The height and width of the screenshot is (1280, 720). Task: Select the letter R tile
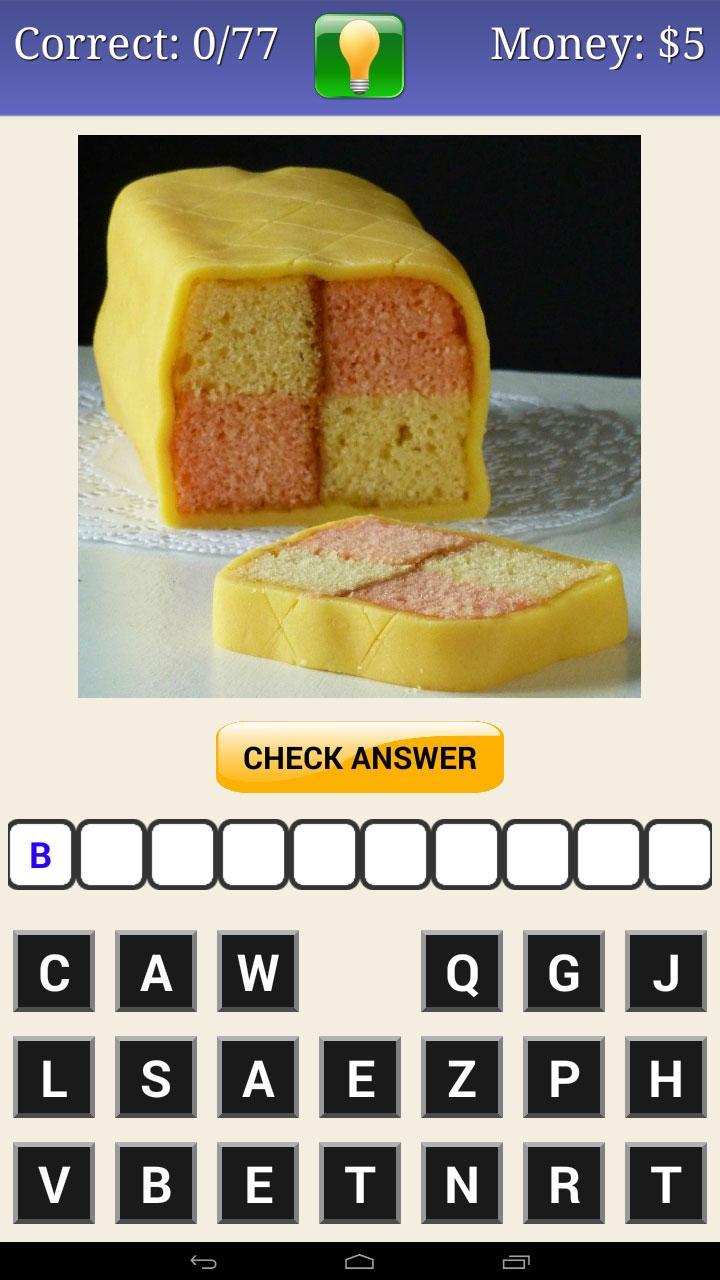click(x=564, y=1184)
